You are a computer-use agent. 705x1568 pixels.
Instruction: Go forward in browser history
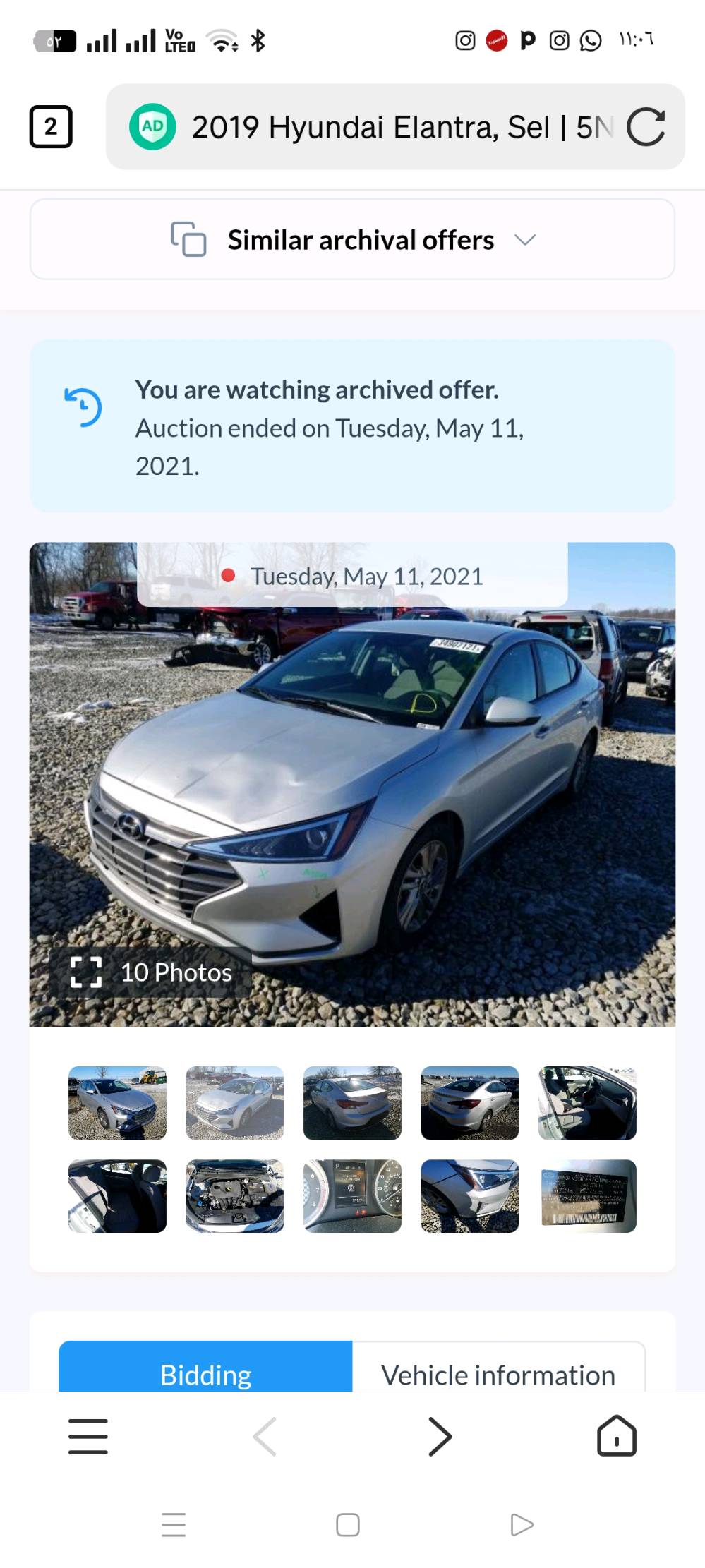pyautogui.click(x=440, y=1437)
